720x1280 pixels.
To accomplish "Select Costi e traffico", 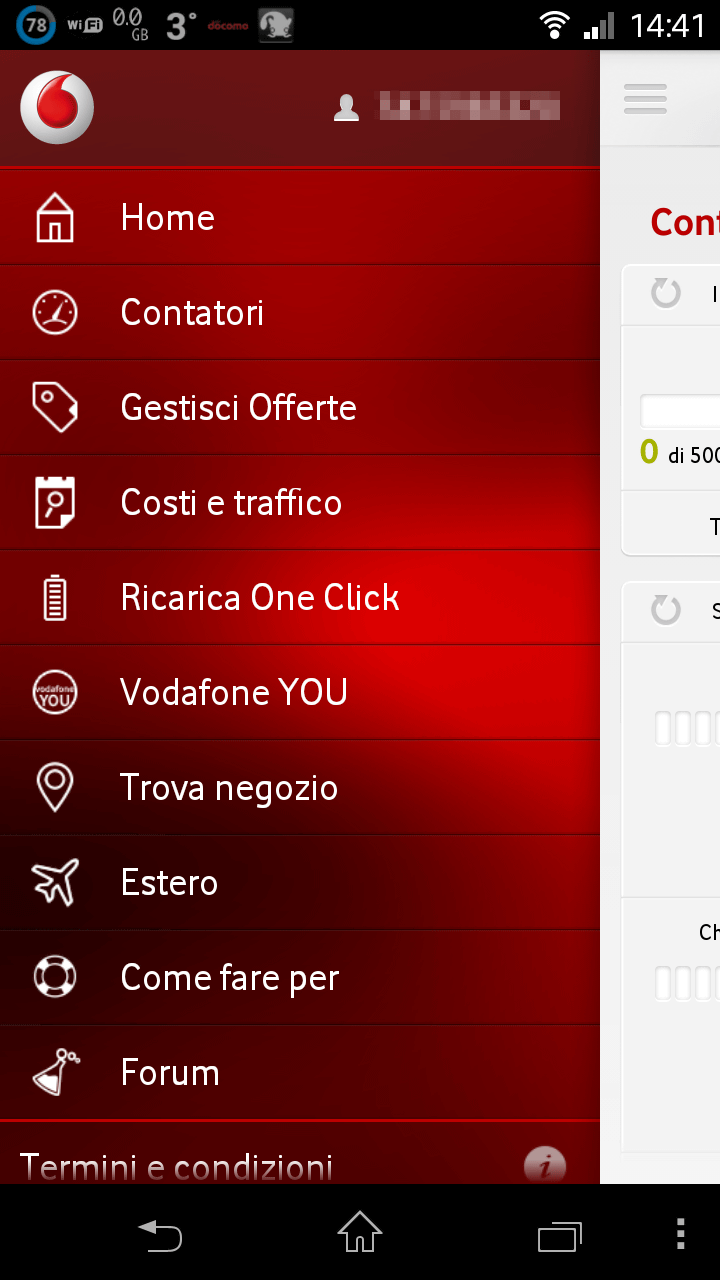I will click(x=300, y=502).
